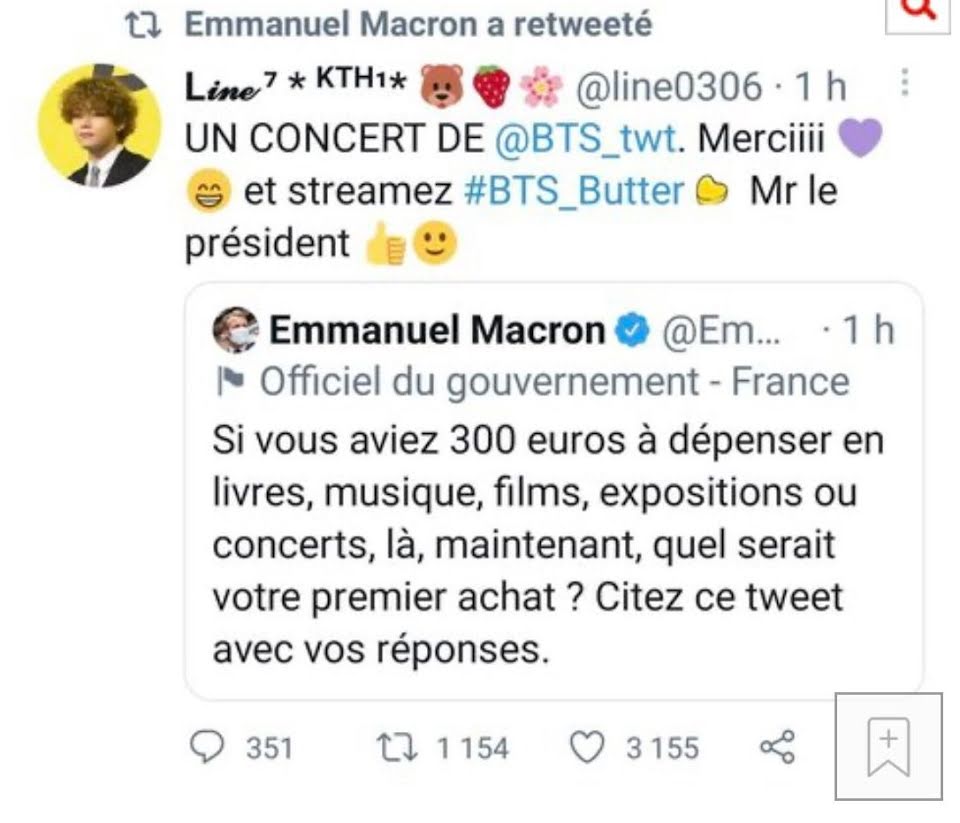Open the tweet overflow menu
Viewport: 960px width, 823px height.
click(x=905, y=83)
